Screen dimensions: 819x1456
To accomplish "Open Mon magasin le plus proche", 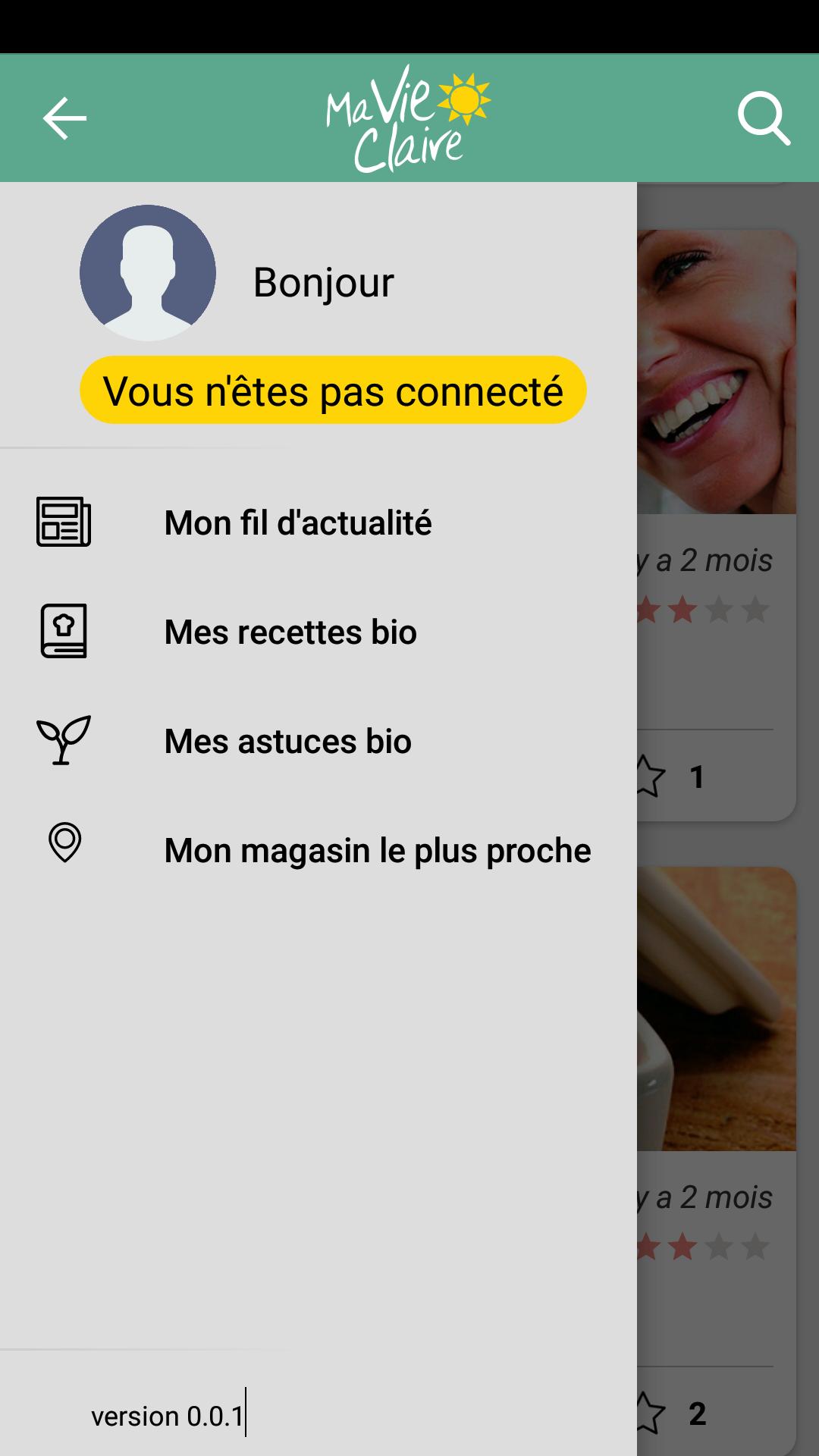I will tap(377, 850).
